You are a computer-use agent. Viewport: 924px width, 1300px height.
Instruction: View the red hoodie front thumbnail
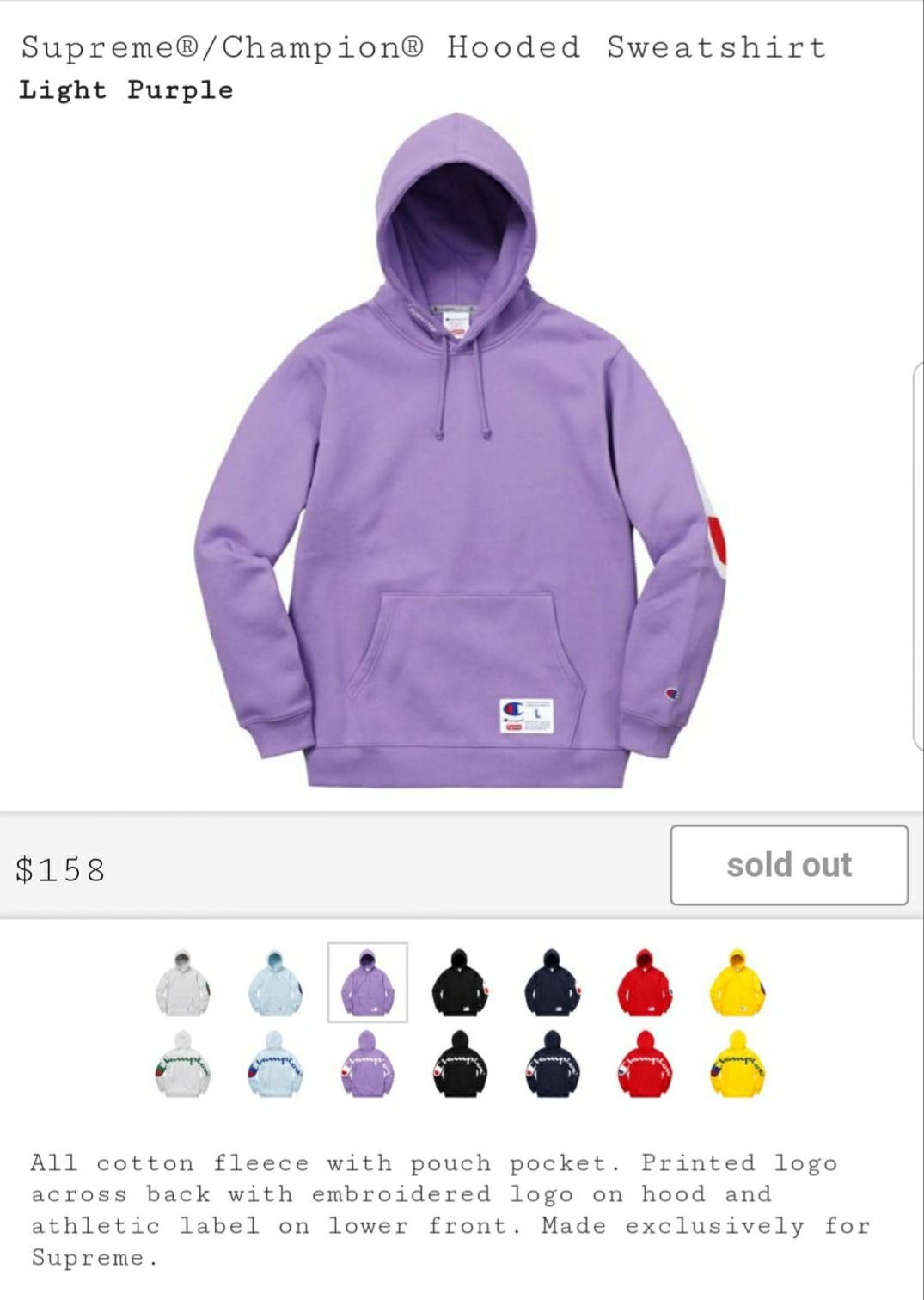click(x=645, y=983)
